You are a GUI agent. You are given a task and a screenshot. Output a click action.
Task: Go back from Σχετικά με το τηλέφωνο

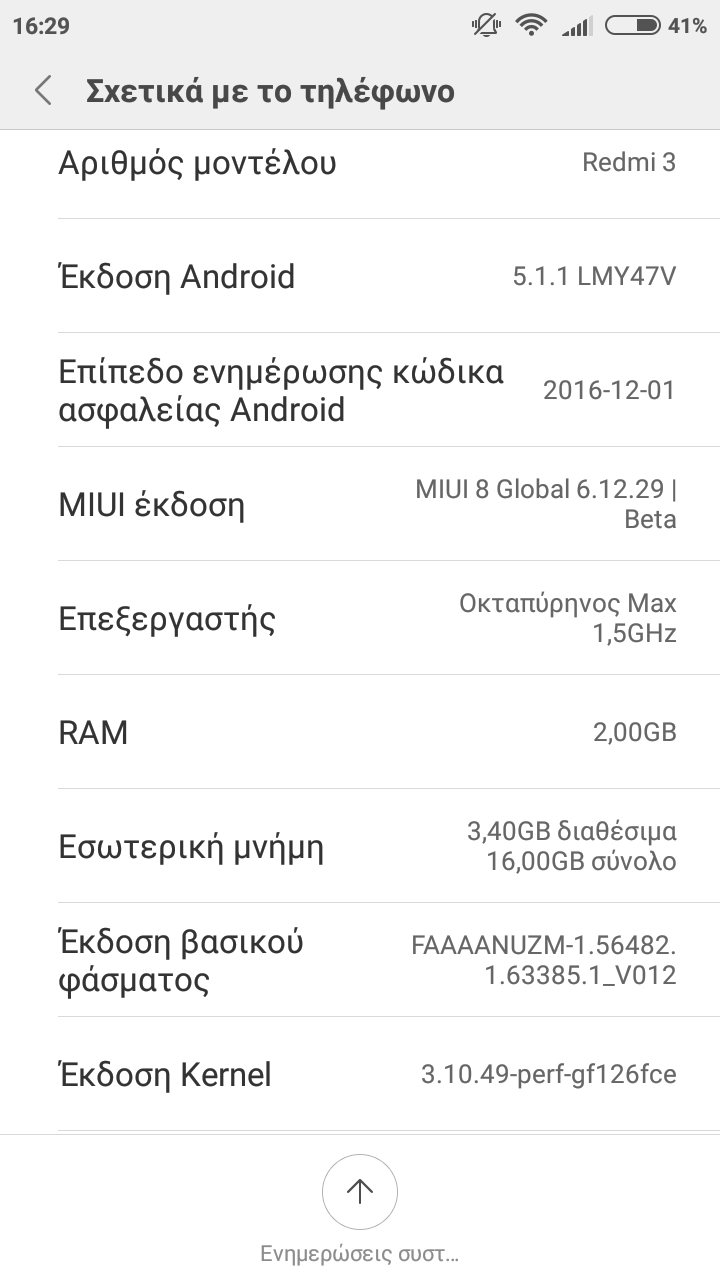point(43,91)
